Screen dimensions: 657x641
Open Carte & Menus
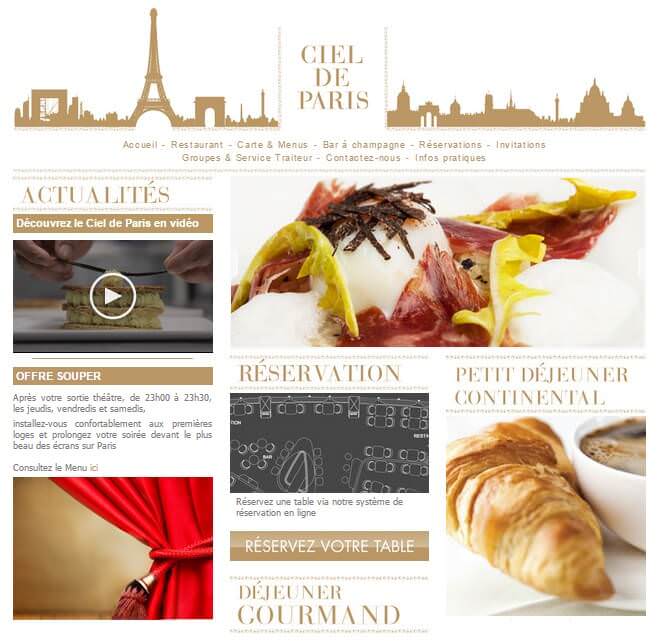point(273,145)
